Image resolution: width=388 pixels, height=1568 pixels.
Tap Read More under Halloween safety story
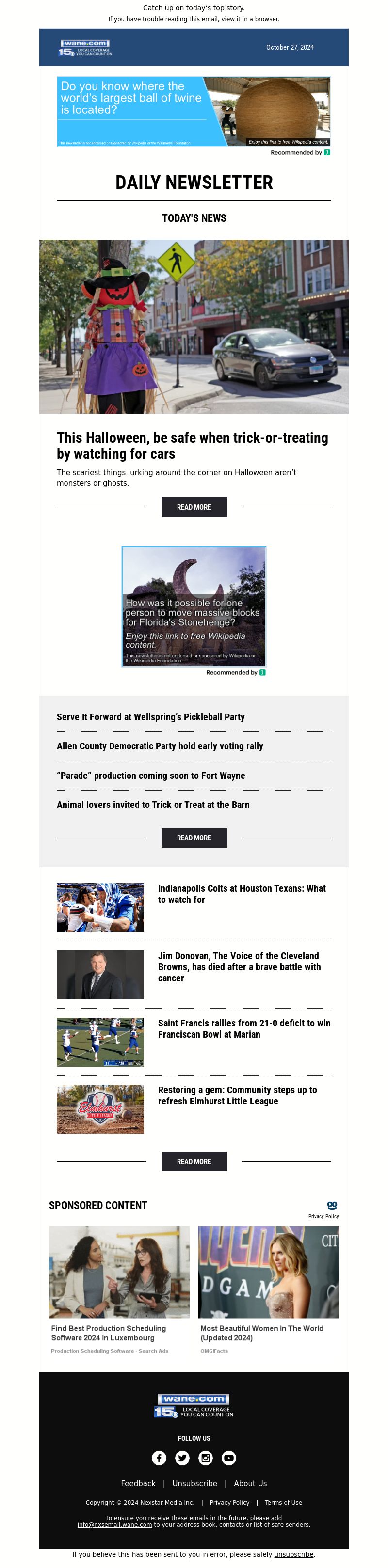click(194, 507)
